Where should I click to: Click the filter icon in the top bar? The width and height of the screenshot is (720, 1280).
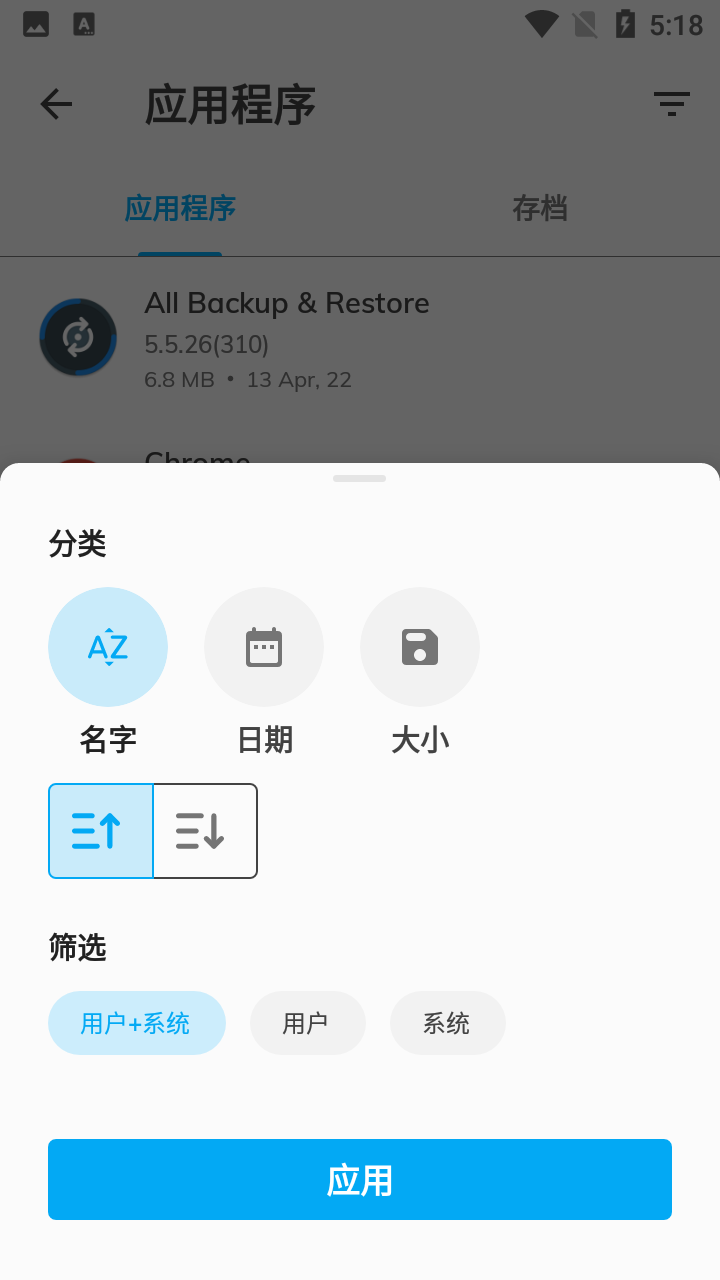point(672,103)
